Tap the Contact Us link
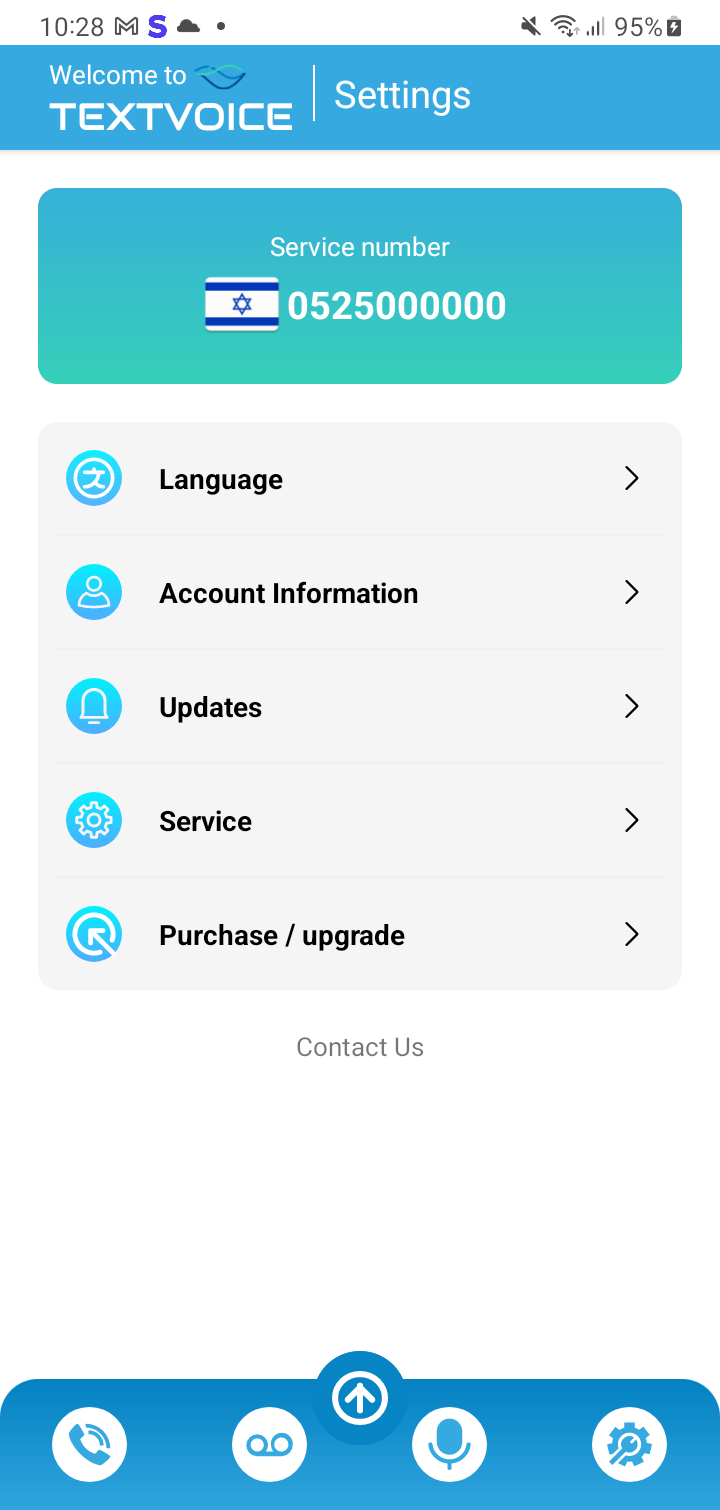Image resolution: width=720 pixels, height=1510 pixels. pyautogui.click(x=360, y=1047)
